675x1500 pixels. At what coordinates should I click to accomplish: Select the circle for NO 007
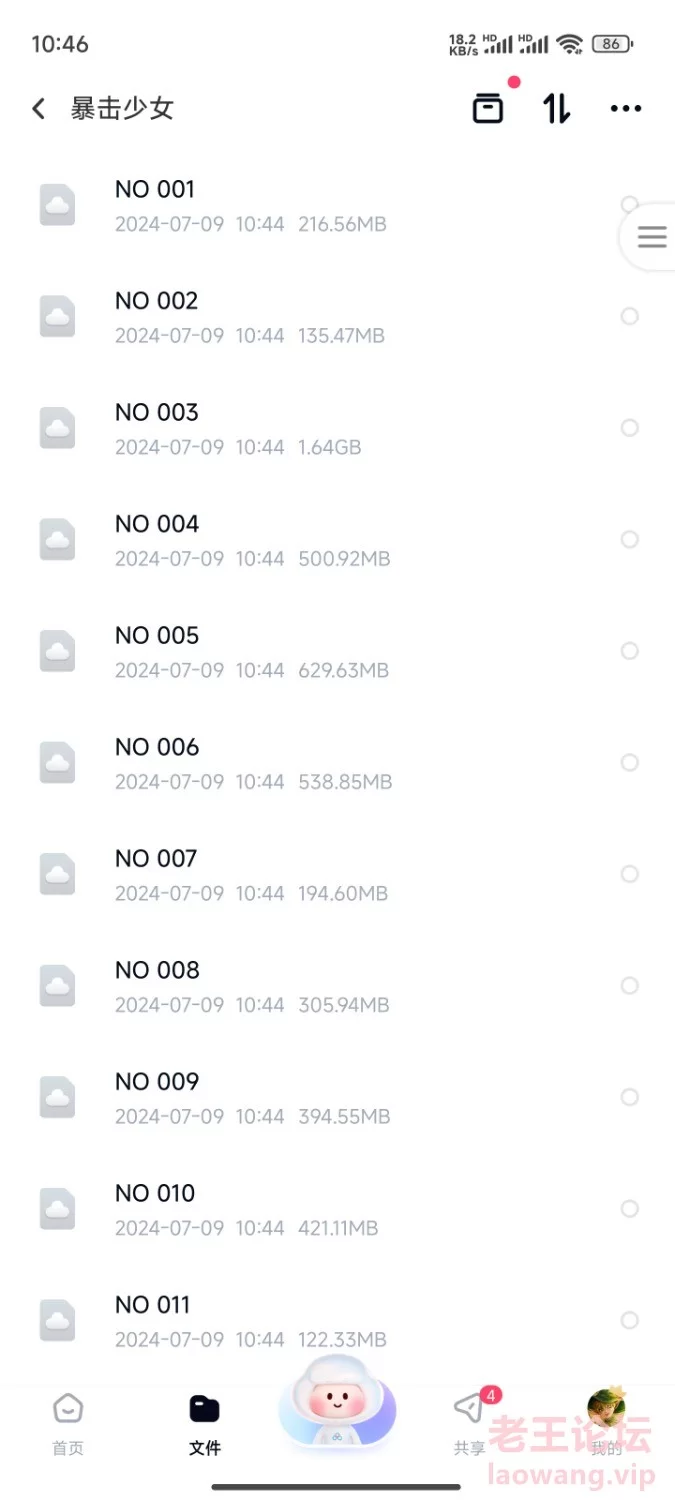click(x=629, y=874)
